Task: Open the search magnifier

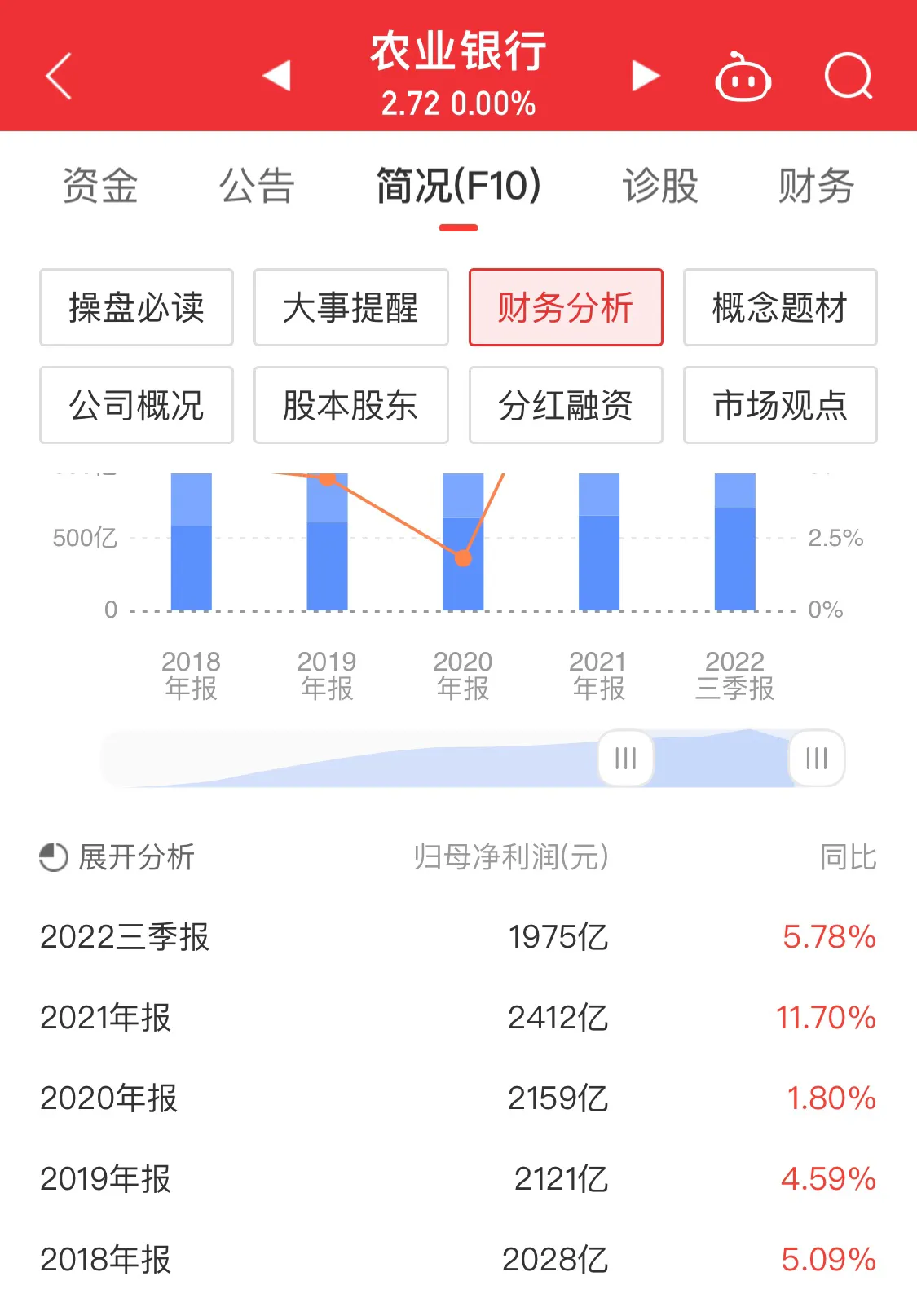Action: click(x=849, y=77)
